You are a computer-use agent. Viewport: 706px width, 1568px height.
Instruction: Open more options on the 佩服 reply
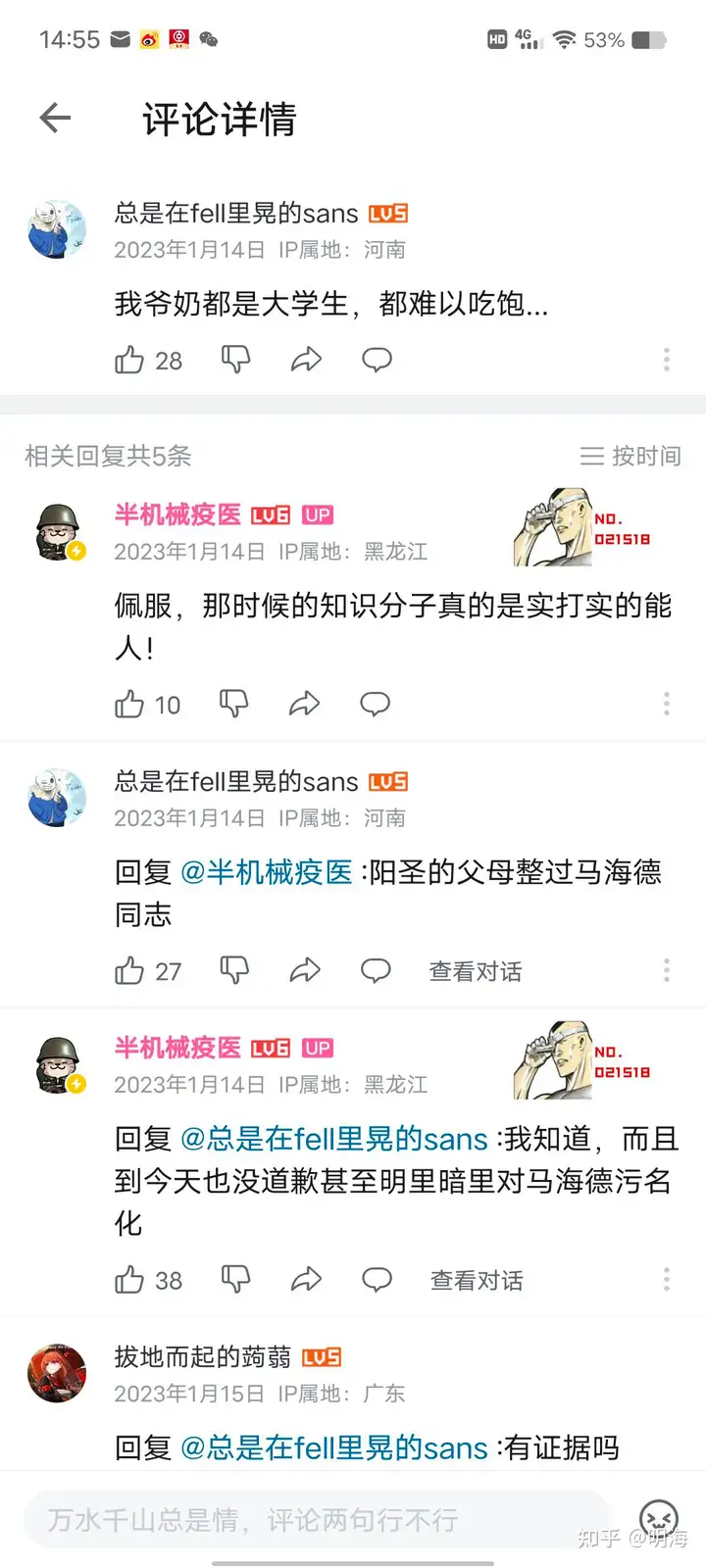pyautogui.click(x=667, y=704)
